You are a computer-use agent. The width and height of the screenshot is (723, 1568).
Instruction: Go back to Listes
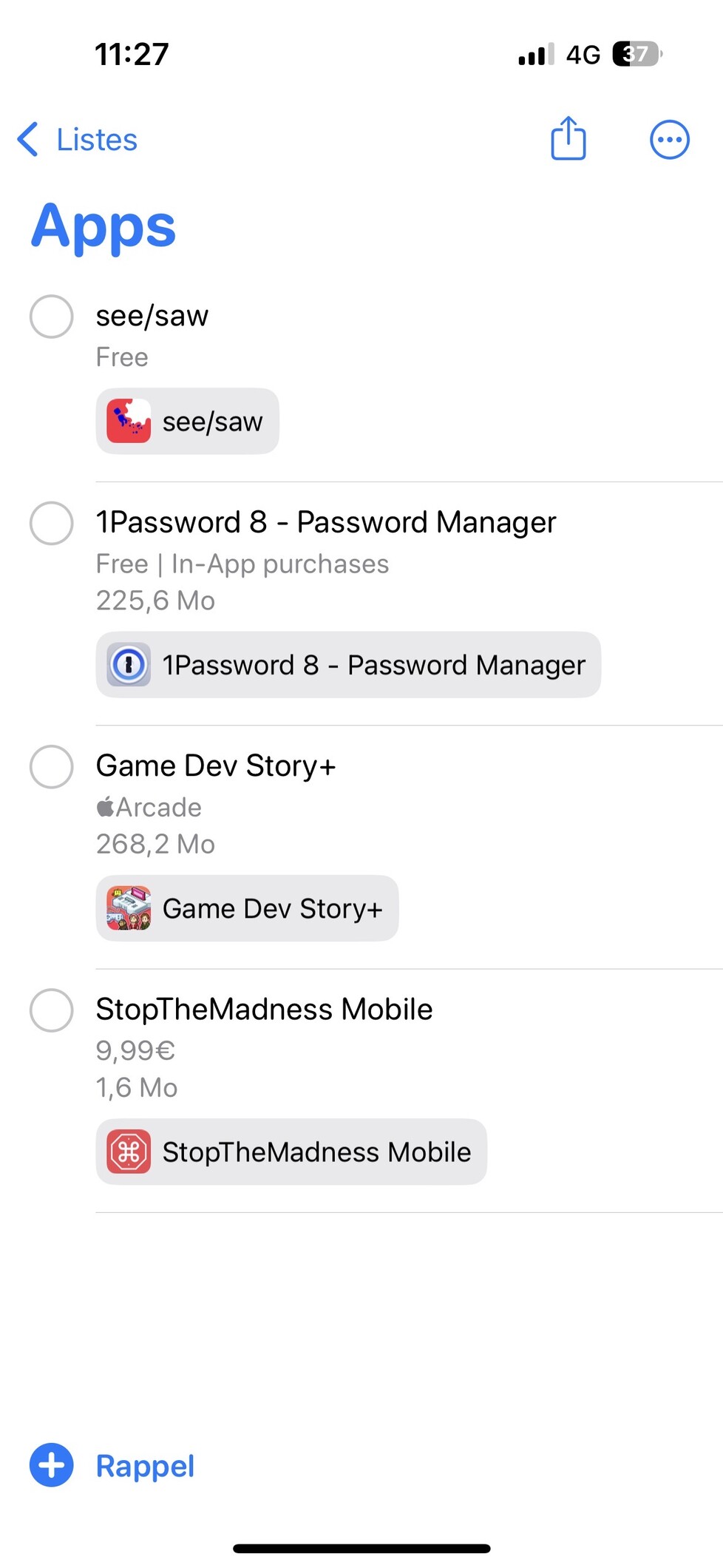(x=78, y=139)
